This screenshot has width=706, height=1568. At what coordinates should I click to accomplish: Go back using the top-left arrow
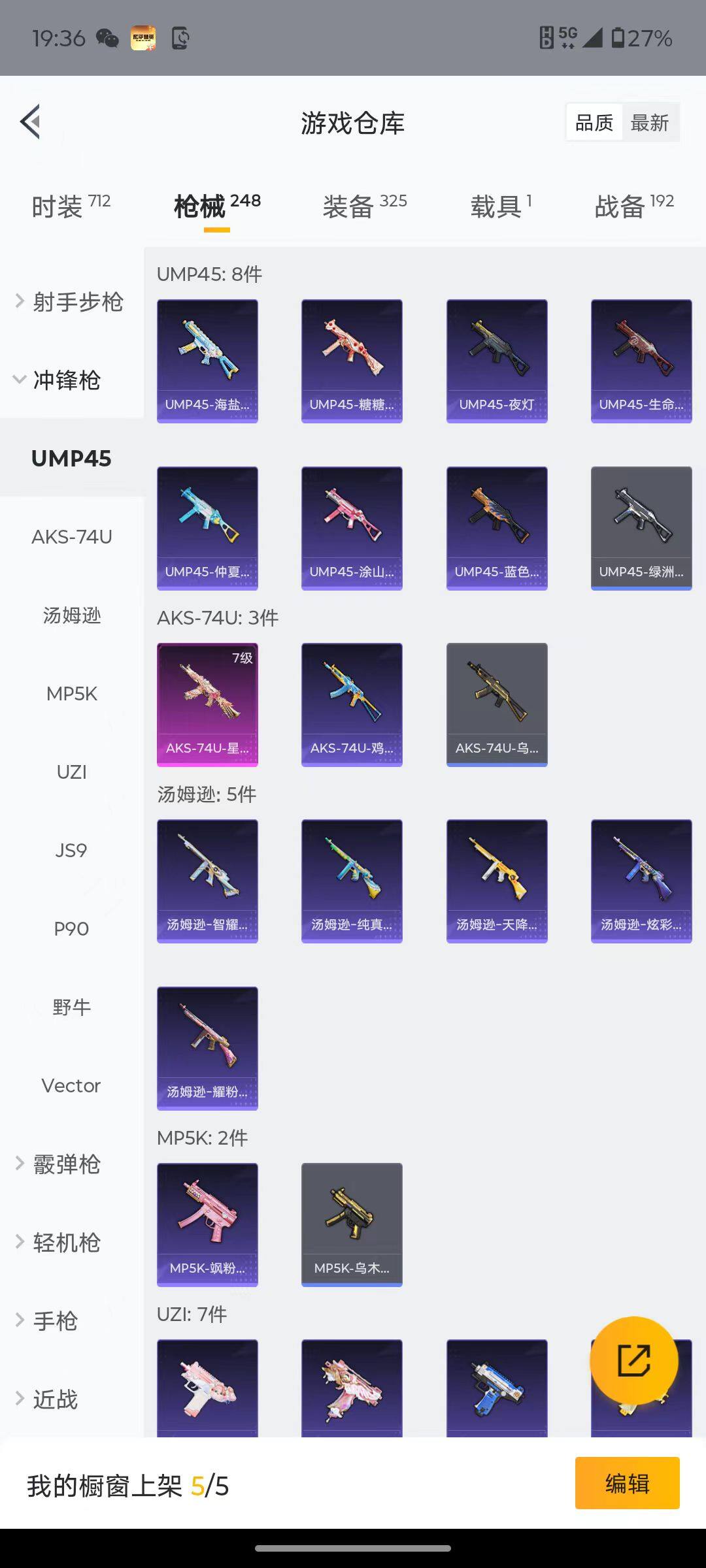tap(31, 122)
